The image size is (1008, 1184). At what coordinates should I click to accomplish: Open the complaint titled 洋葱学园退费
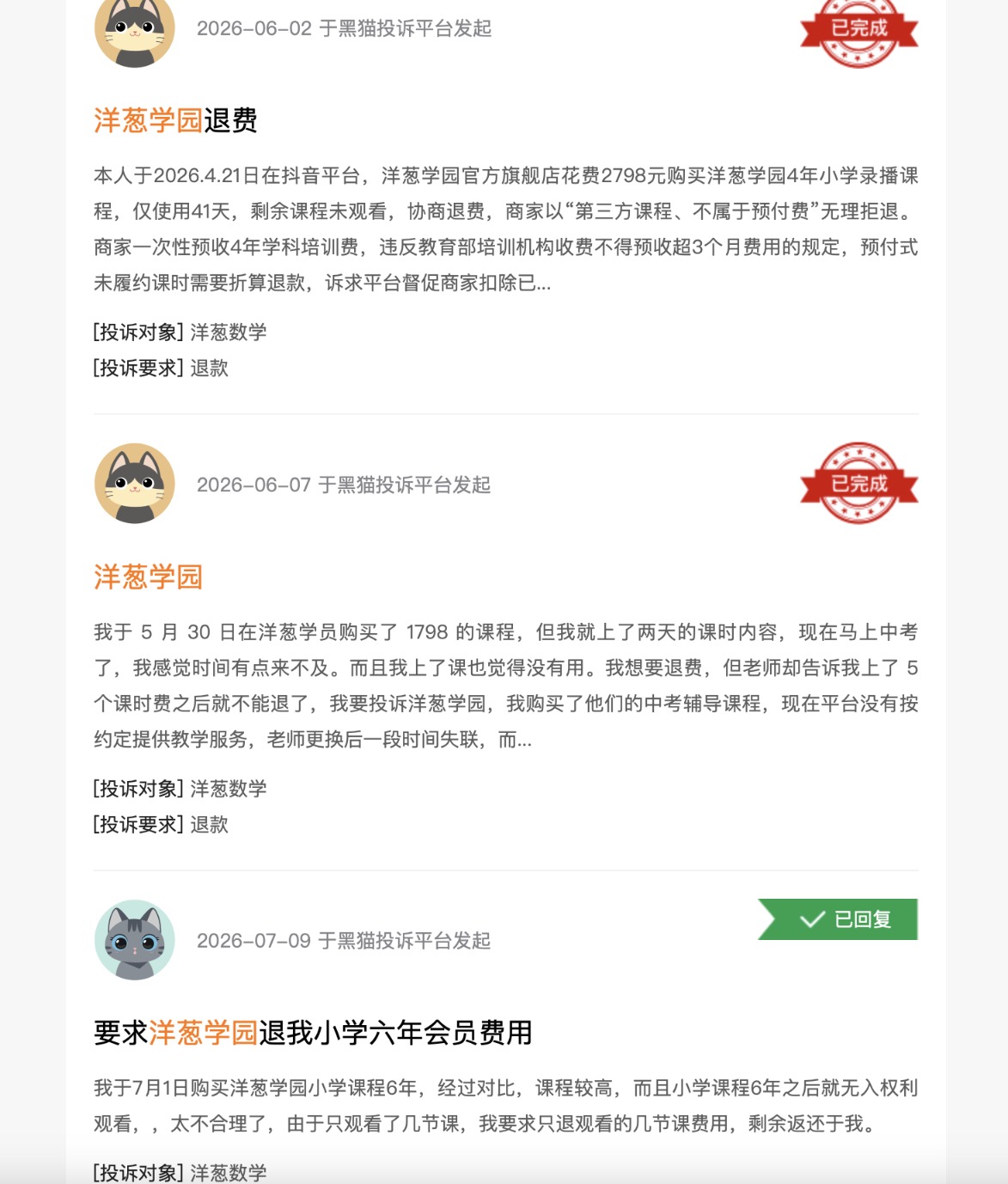175,120
